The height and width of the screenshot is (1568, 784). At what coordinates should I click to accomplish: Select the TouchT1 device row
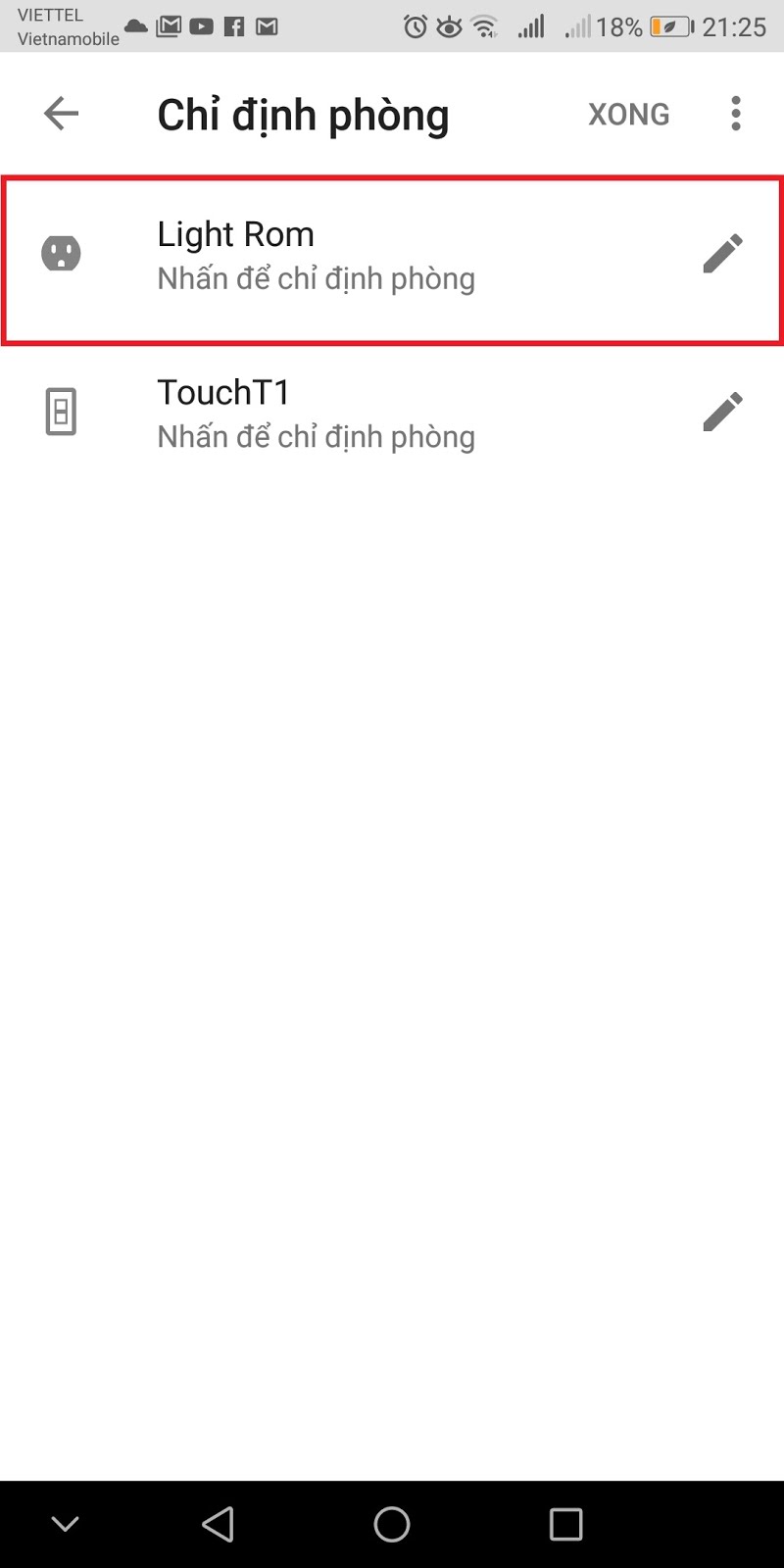point(392,414)
